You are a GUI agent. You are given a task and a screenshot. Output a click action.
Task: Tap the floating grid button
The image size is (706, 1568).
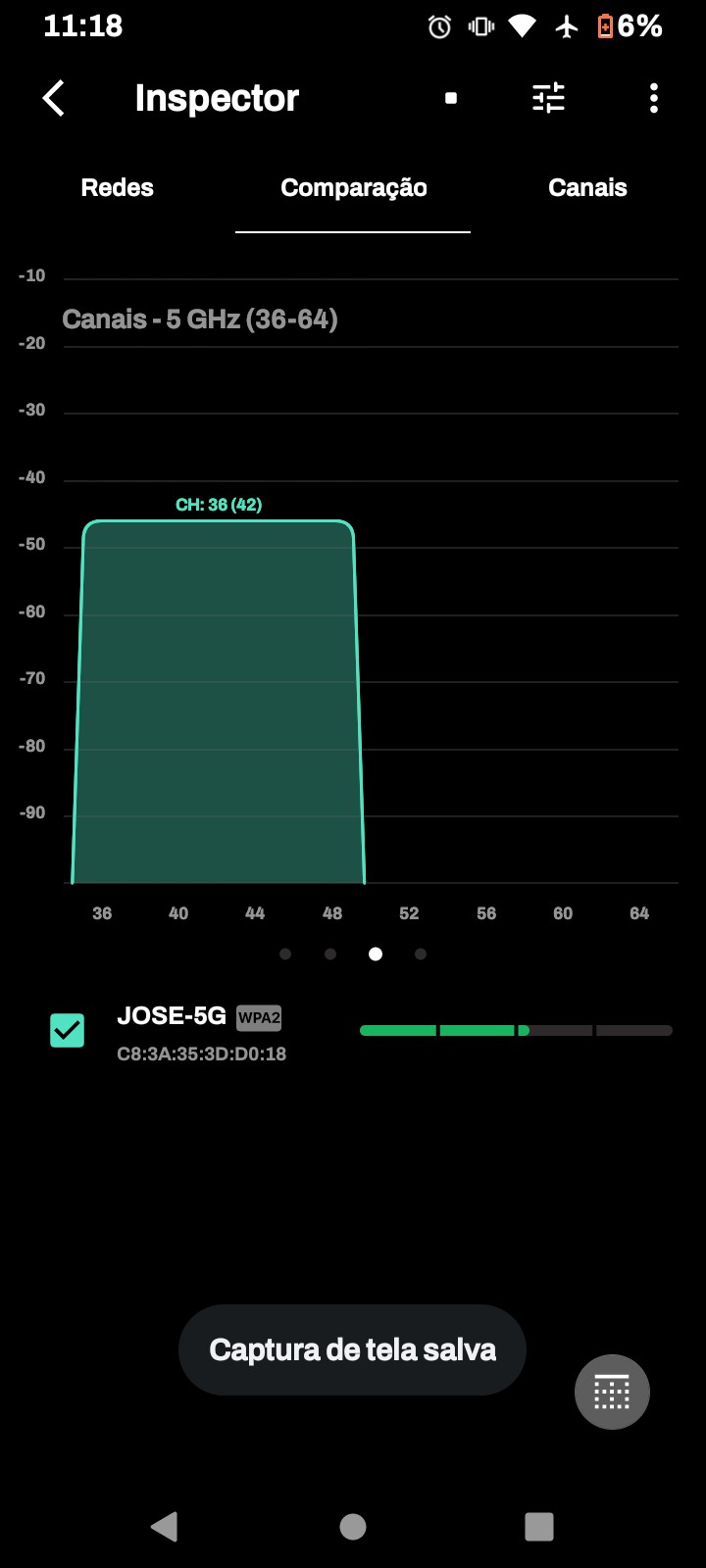pyautogui.click(x=612, y=1392)
